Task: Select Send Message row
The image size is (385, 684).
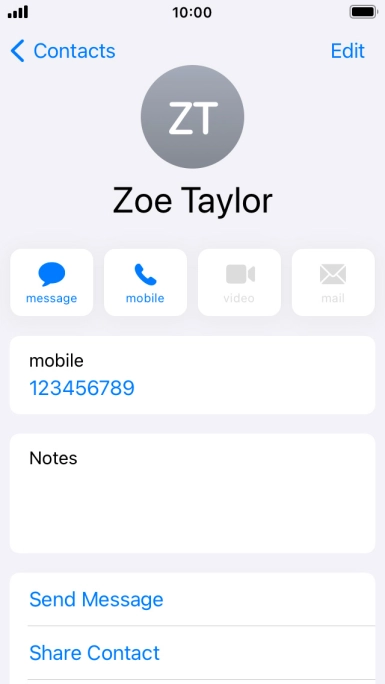Action: click(192, 599)
